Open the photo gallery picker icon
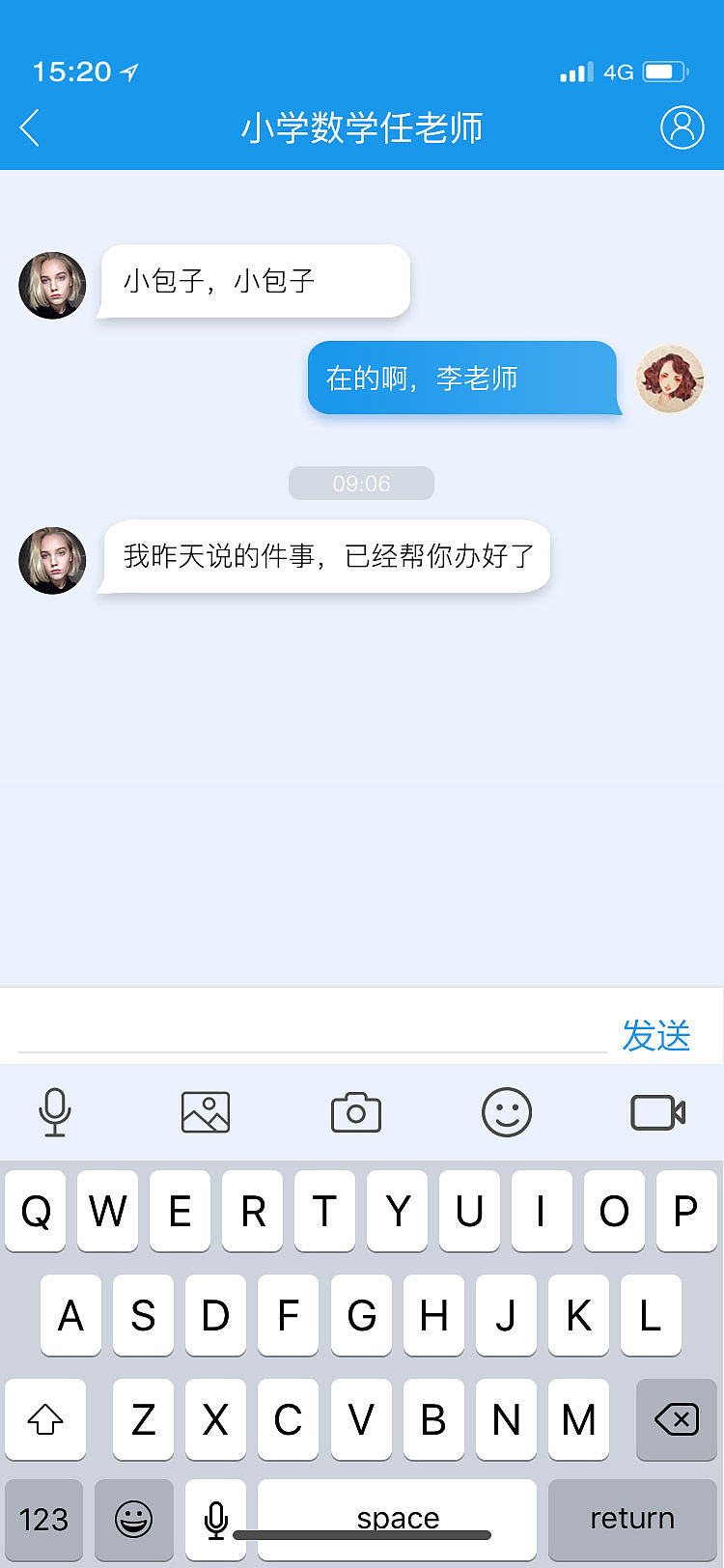 pyautogui.click(x=204, y=1111)
